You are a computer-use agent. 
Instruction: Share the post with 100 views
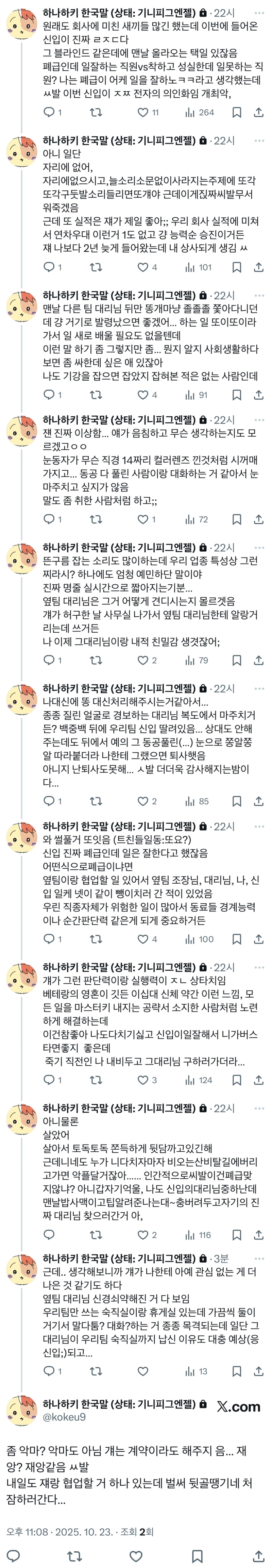259,939
